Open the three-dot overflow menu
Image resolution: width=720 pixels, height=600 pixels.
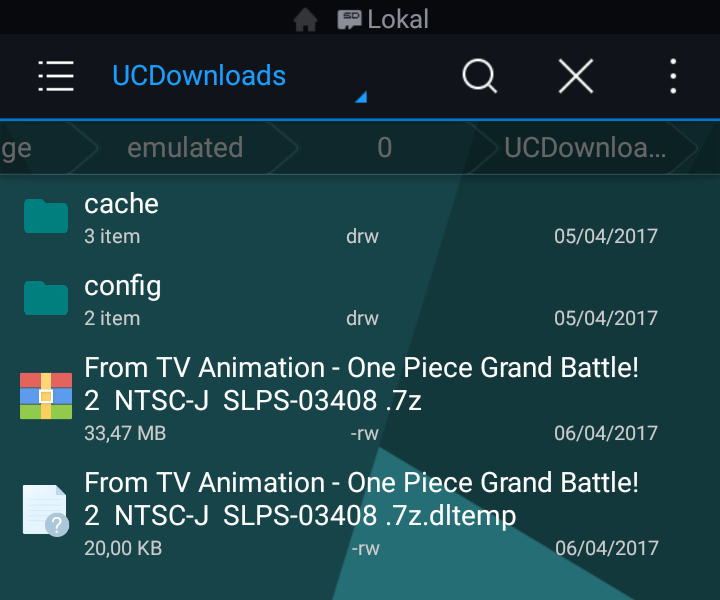coord(673,76)
